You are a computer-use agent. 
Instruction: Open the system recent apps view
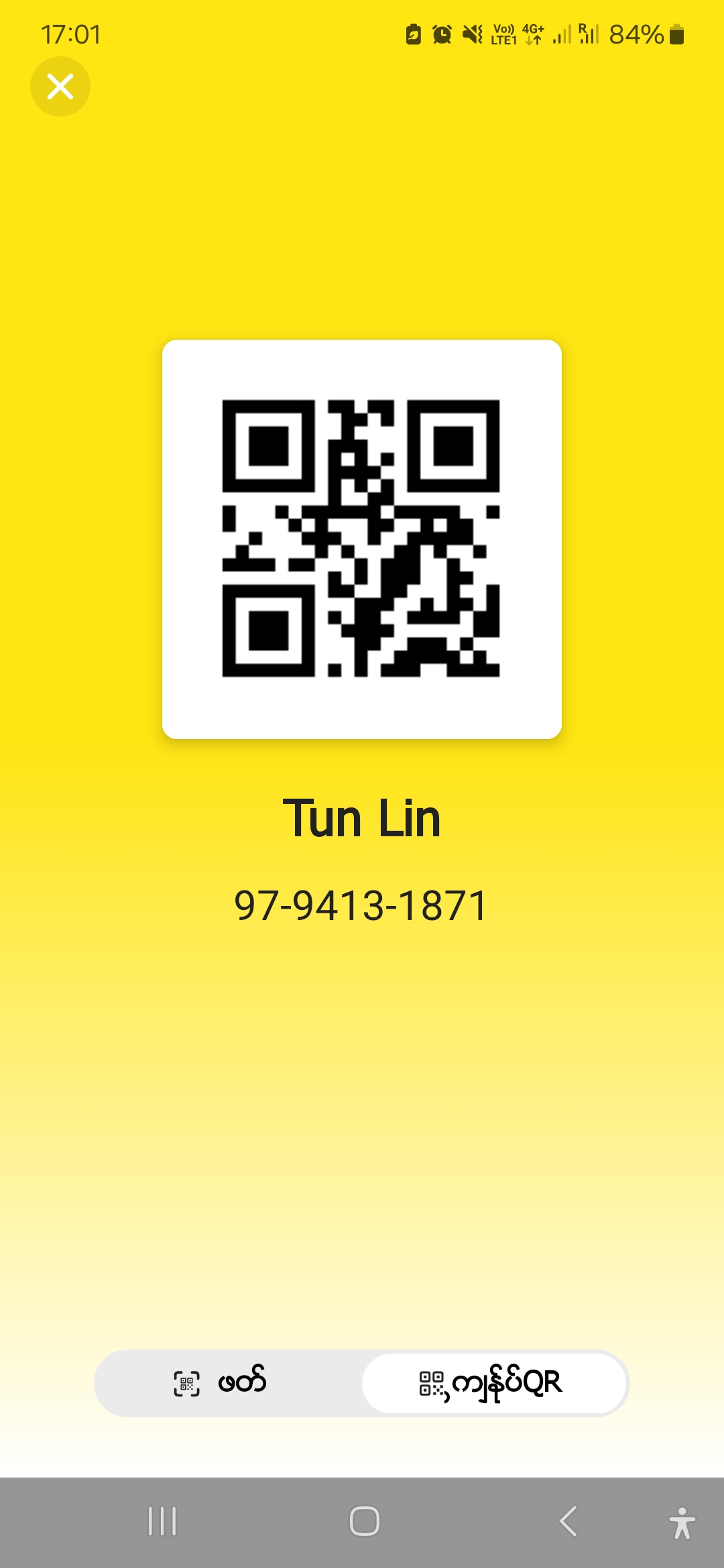pyautogui.click(x=162, y=1521)
